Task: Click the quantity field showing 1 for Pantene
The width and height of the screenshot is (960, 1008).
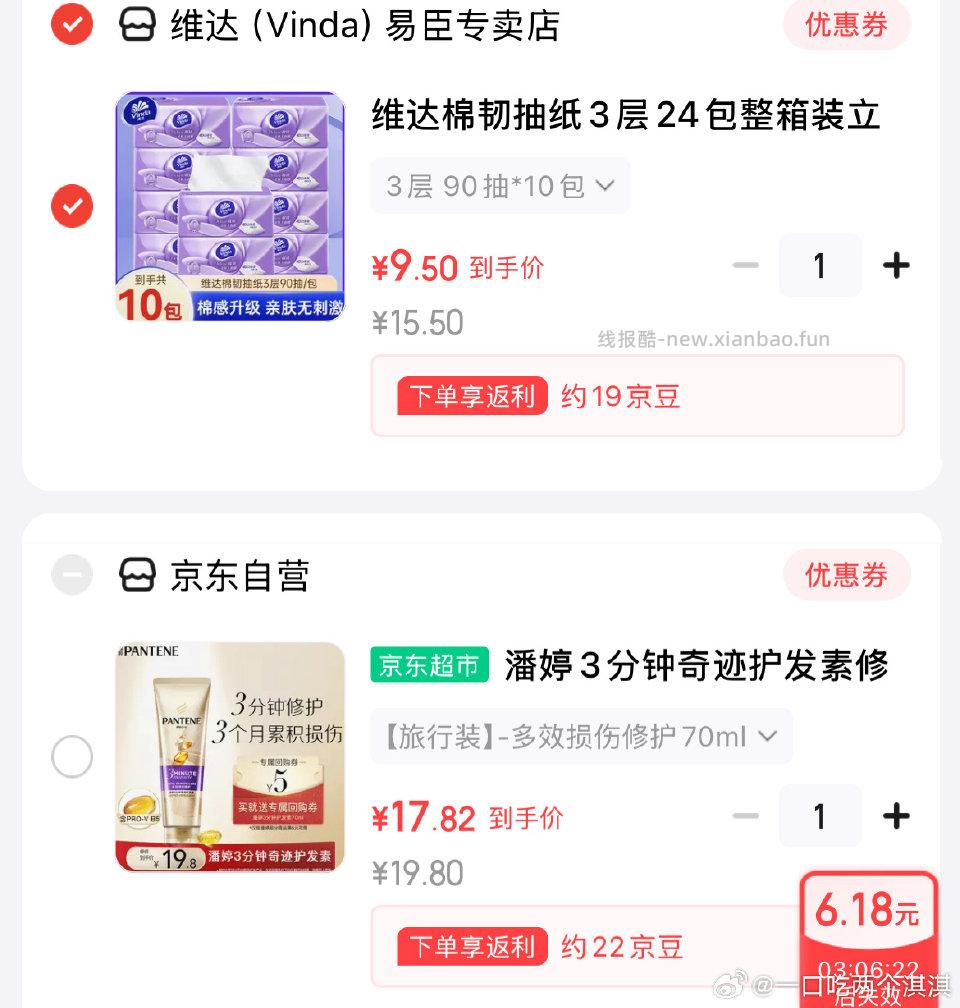Action: (820, 816)
